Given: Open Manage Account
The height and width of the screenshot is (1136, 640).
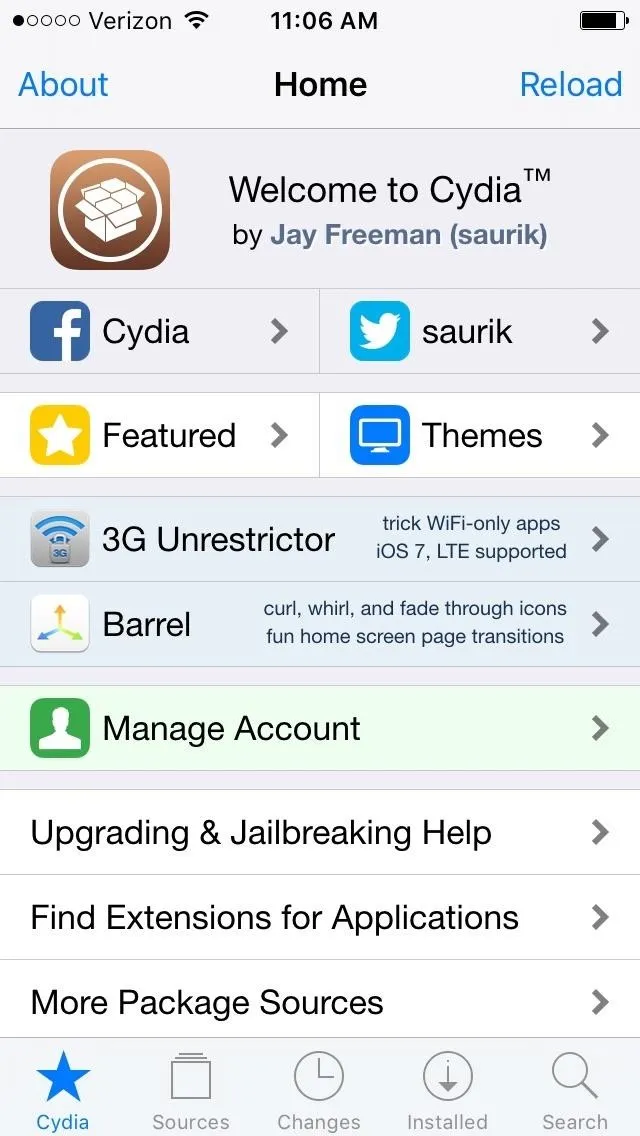Looking at the screenshot, I should click(x=320, y=728).
